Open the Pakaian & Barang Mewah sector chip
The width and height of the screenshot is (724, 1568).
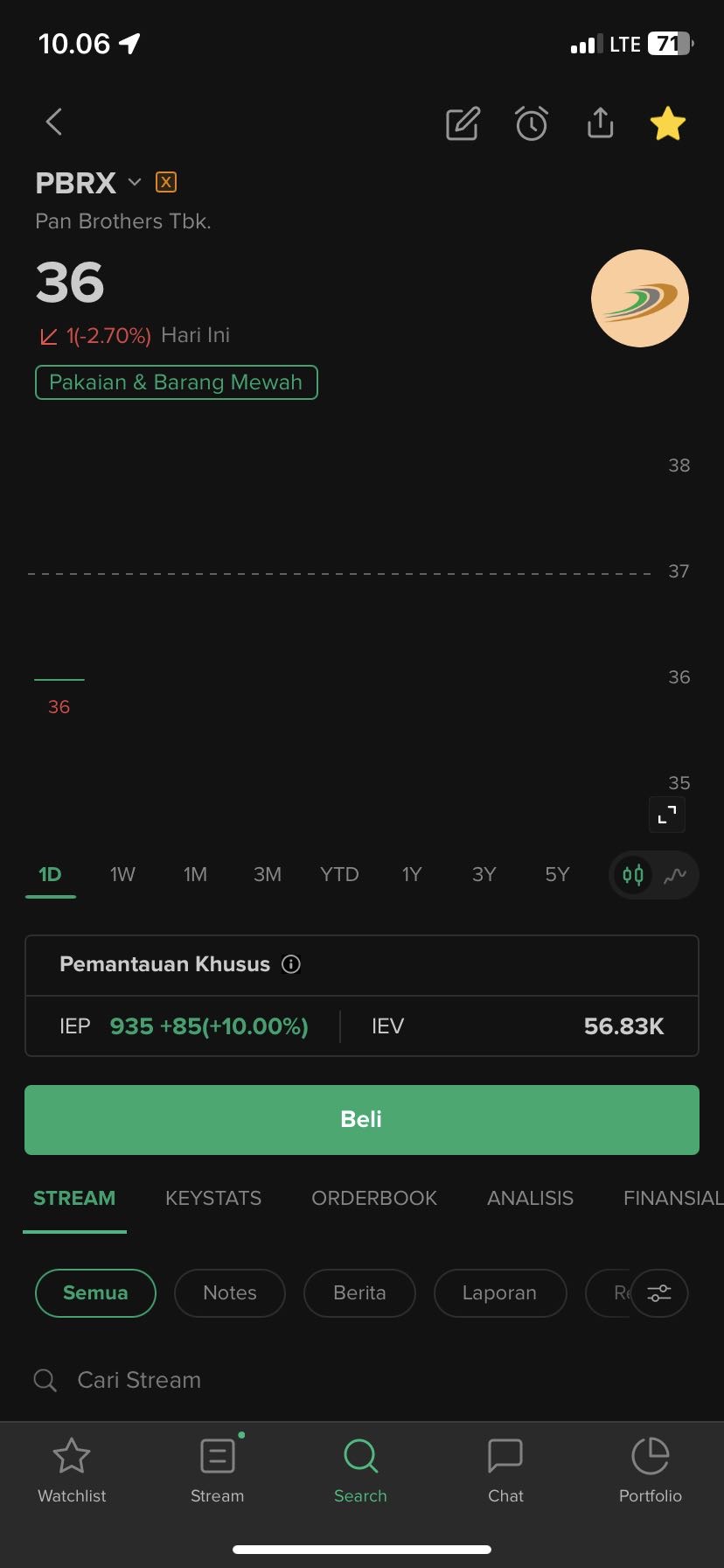176,382
